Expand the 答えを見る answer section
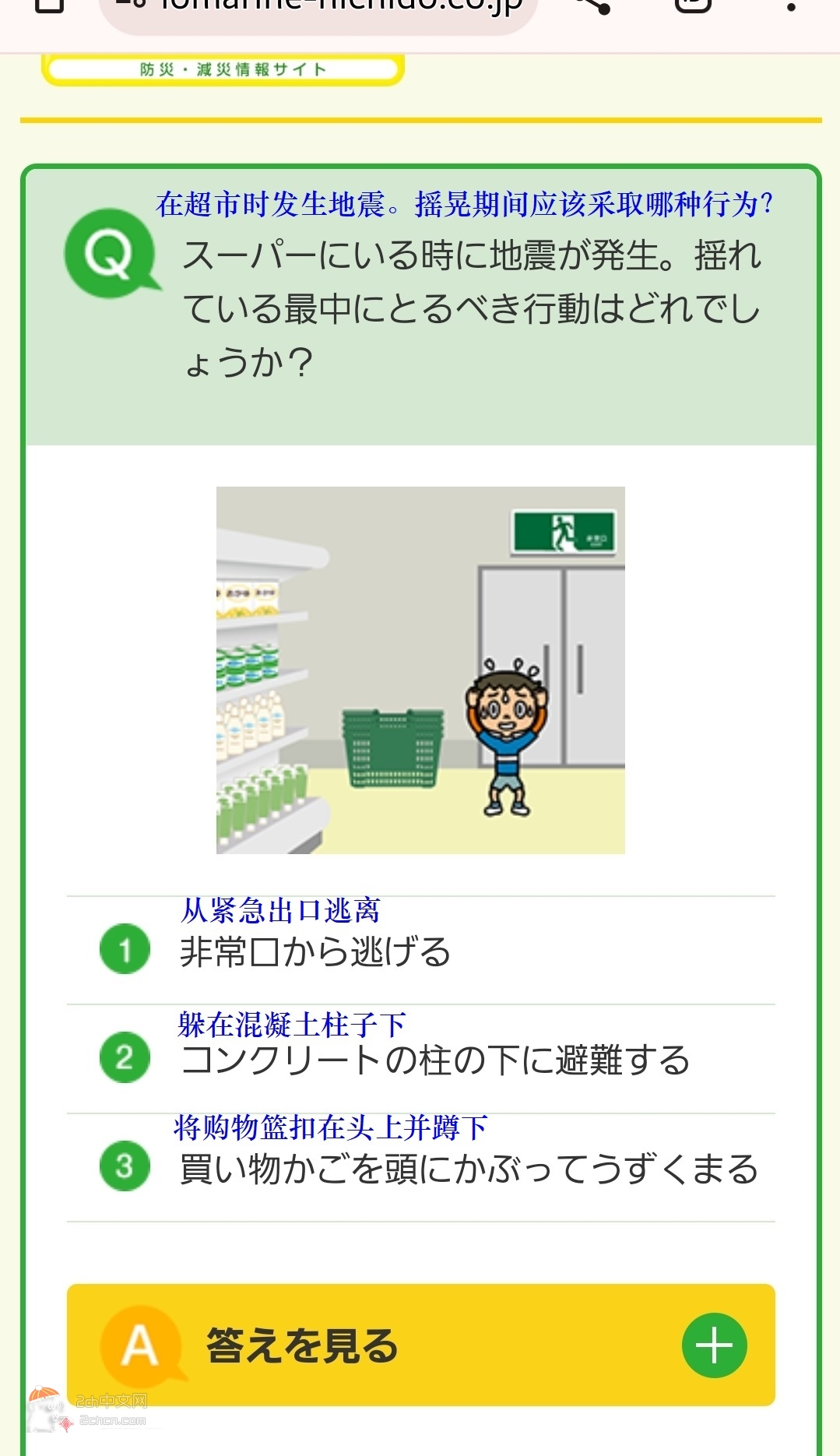This screenshot has width=840, height=1456. pyautogui.click(x=420, y=1345)
